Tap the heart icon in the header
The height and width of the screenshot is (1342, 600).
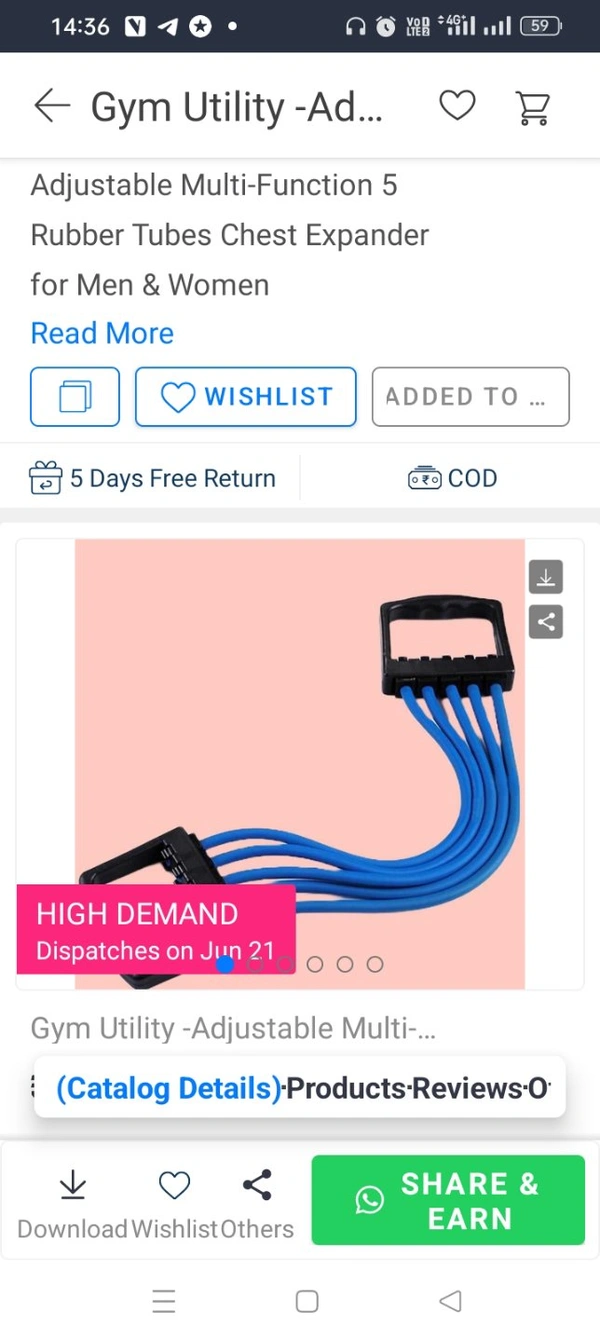(458, 105)
